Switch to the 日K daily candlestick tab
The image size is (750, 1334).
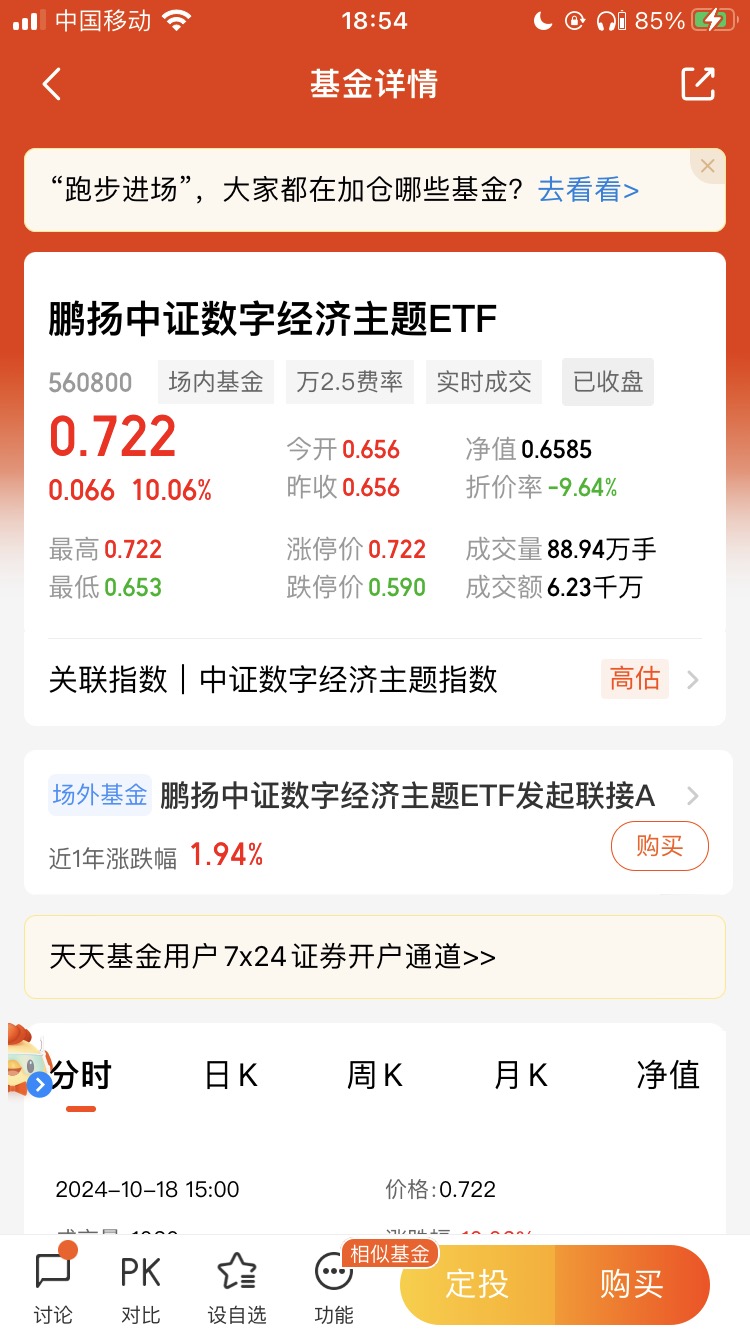230,1075
